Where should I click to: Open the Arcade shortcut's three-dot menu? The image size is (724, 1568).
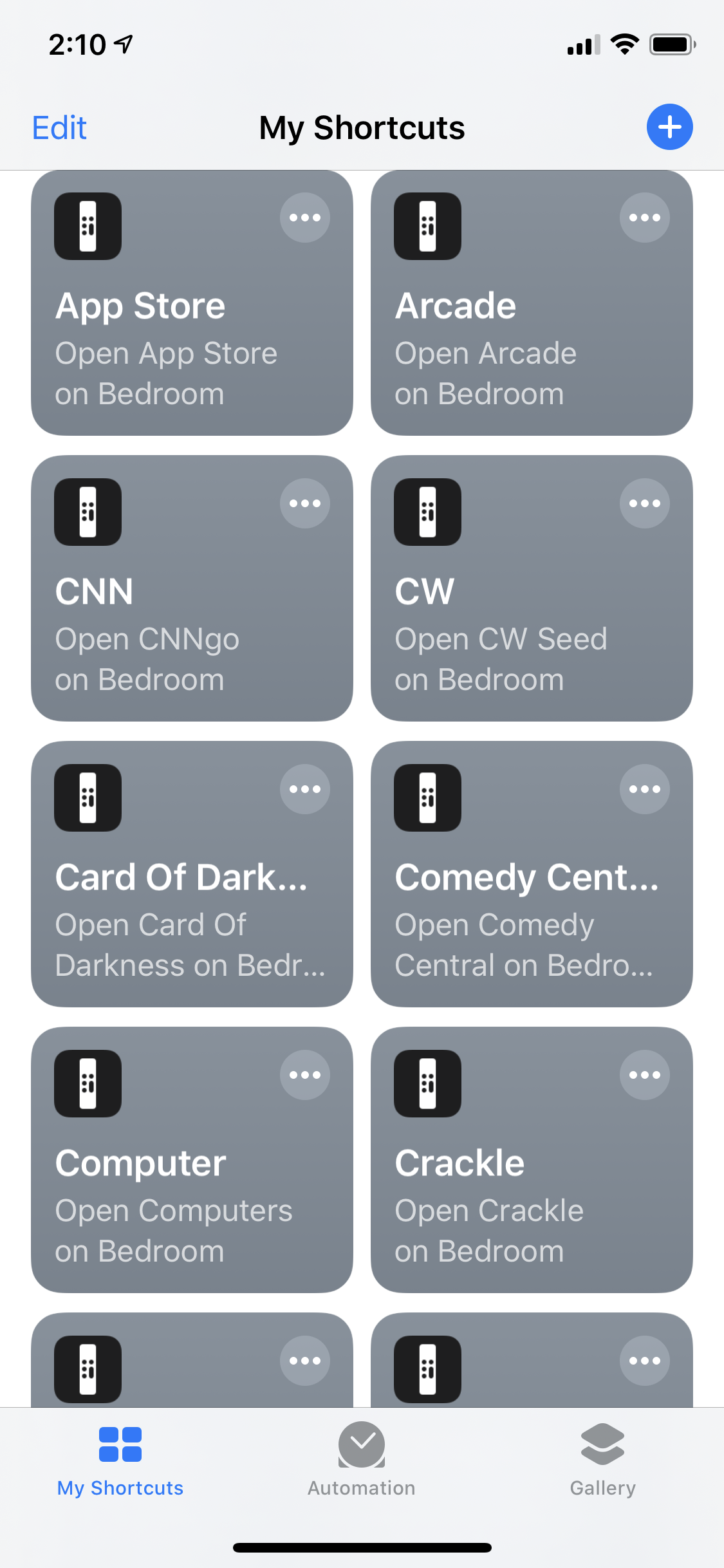645,218
